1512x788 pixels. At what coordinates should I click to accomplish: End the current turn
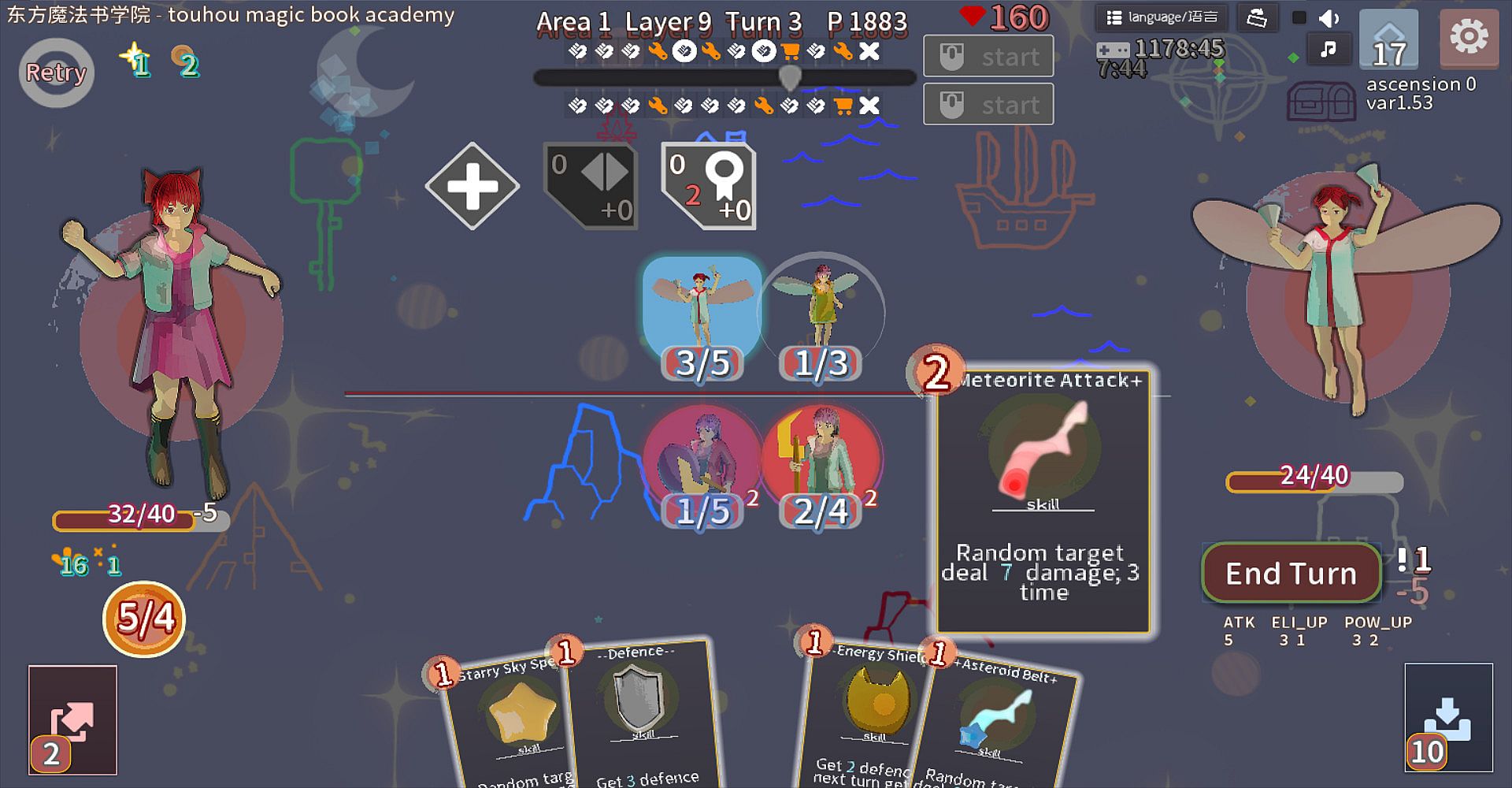1291,573
